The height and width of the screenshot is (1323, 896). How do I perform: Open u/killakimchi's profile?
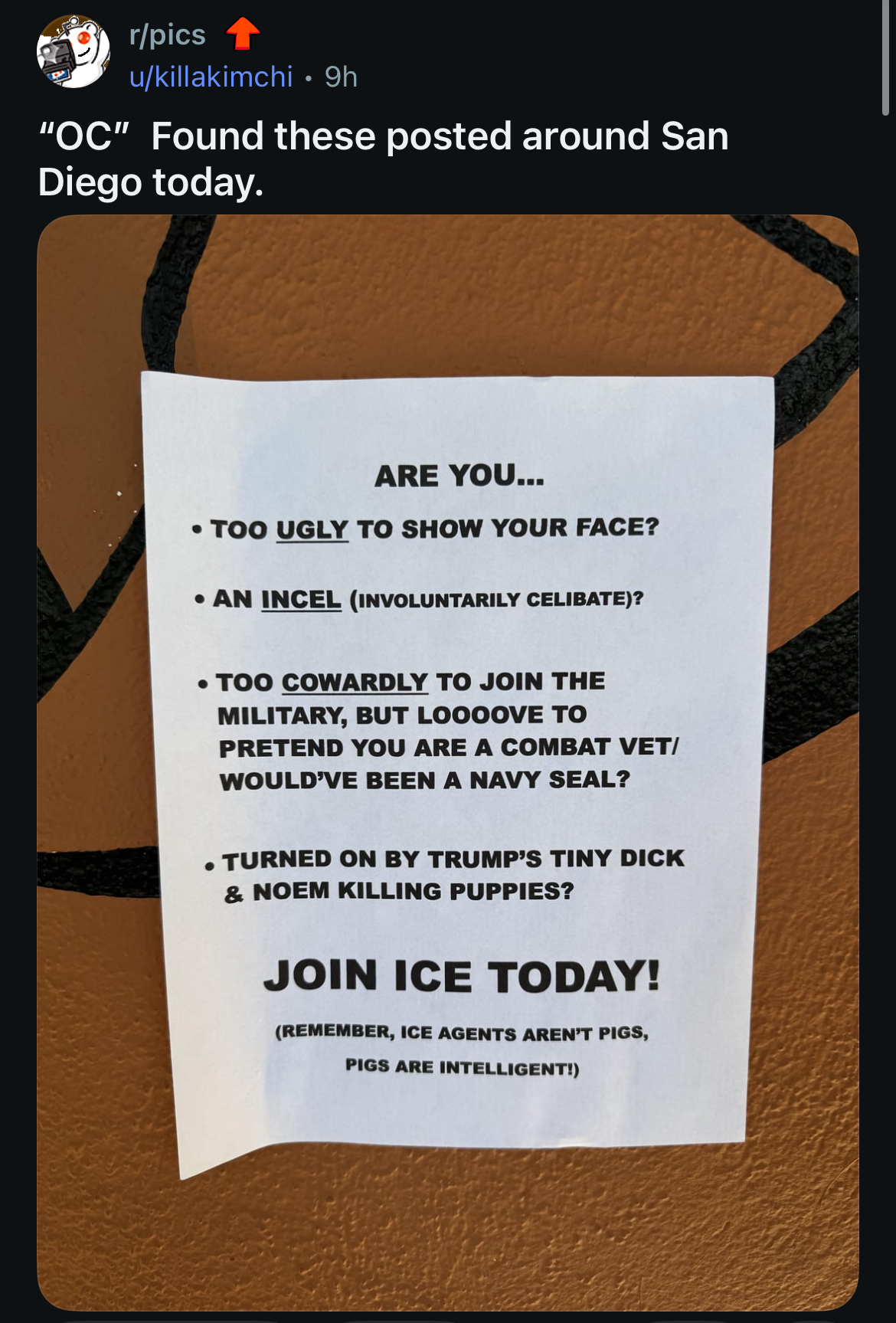tap(211, 77)
